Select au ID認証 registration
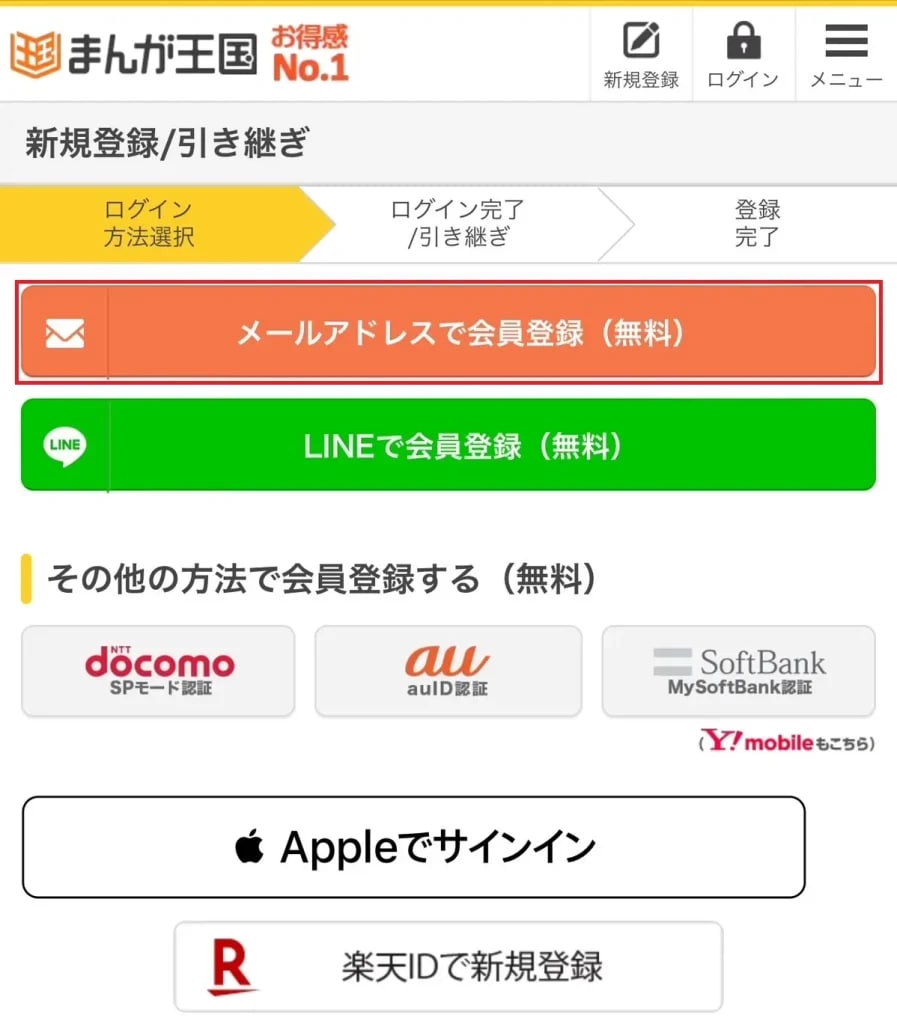The height and width of the screenshot is (1024, 897). coord(447,671)
